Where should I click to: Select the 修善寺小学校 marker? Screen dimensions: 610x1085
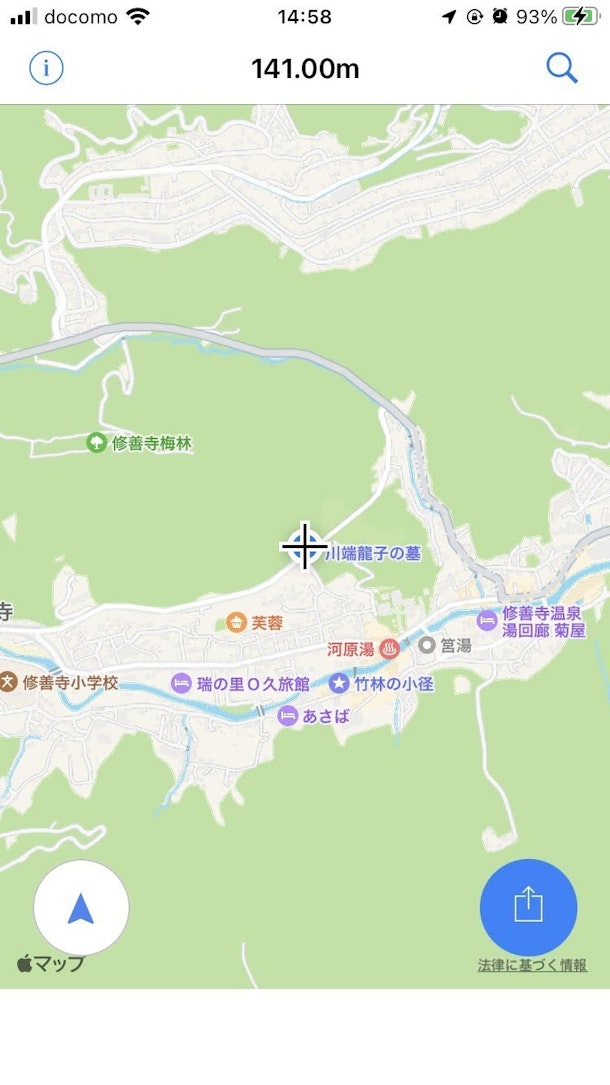point(8,683)
